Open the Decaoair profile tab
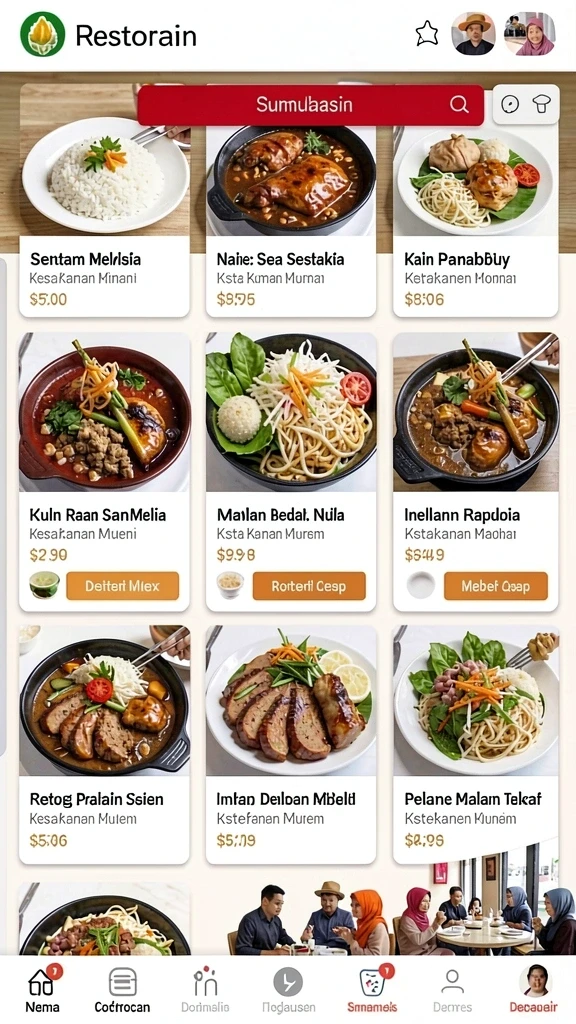The height and width of the screenshot is (1024, 576). pyautogui.click(x=534, y=989)
